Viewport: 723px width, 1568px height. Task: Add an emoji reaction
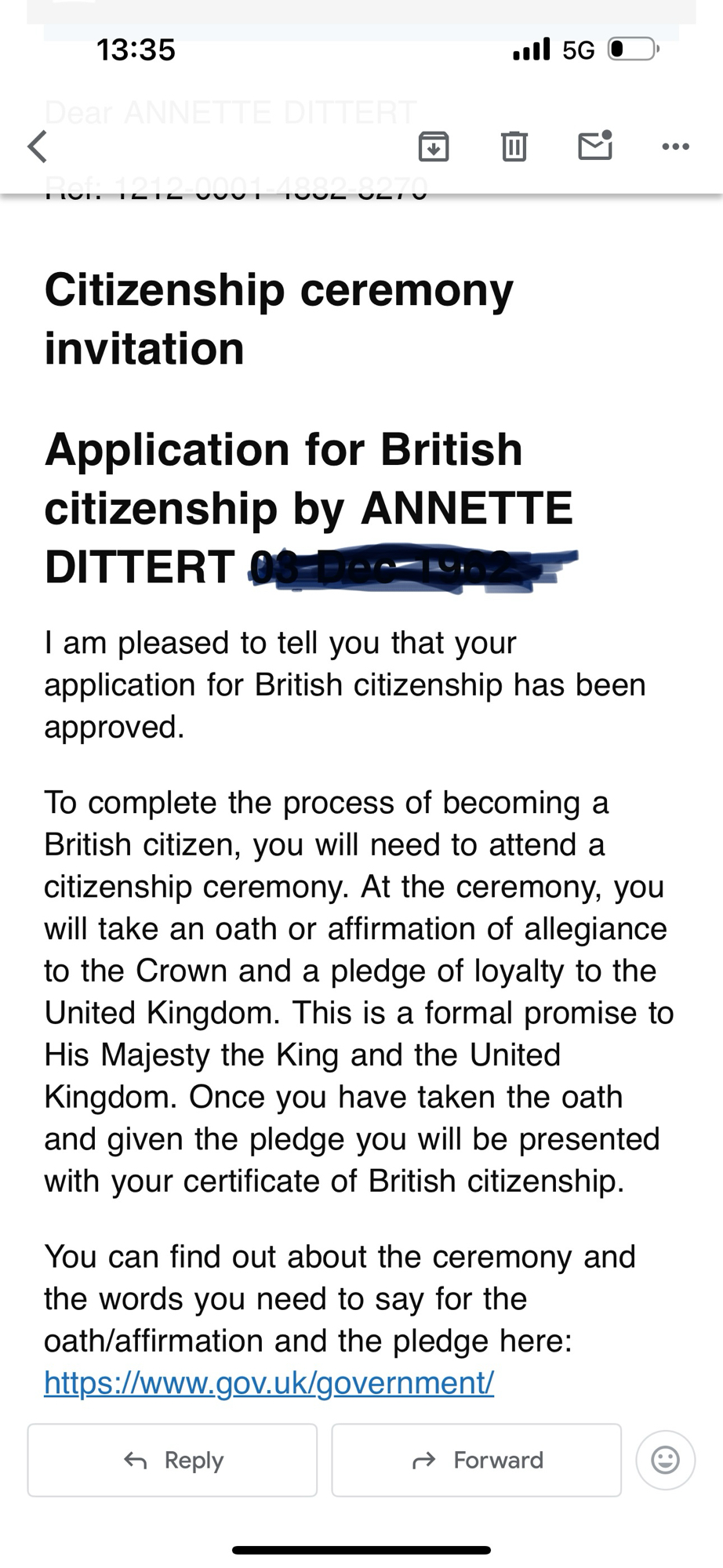point(665,1460)
